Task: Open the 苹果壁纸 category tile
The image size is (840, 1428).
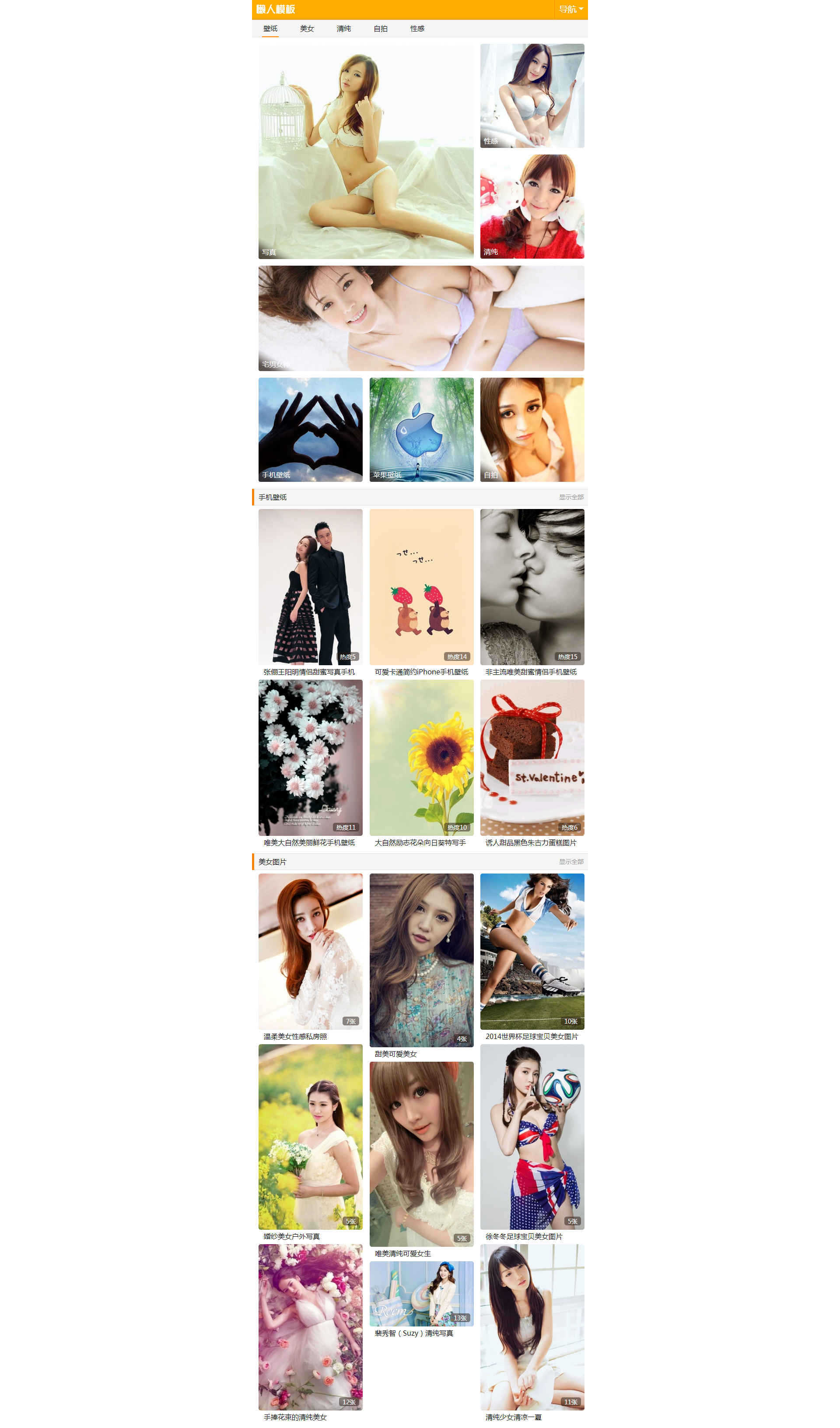Action: pos(421,429)
